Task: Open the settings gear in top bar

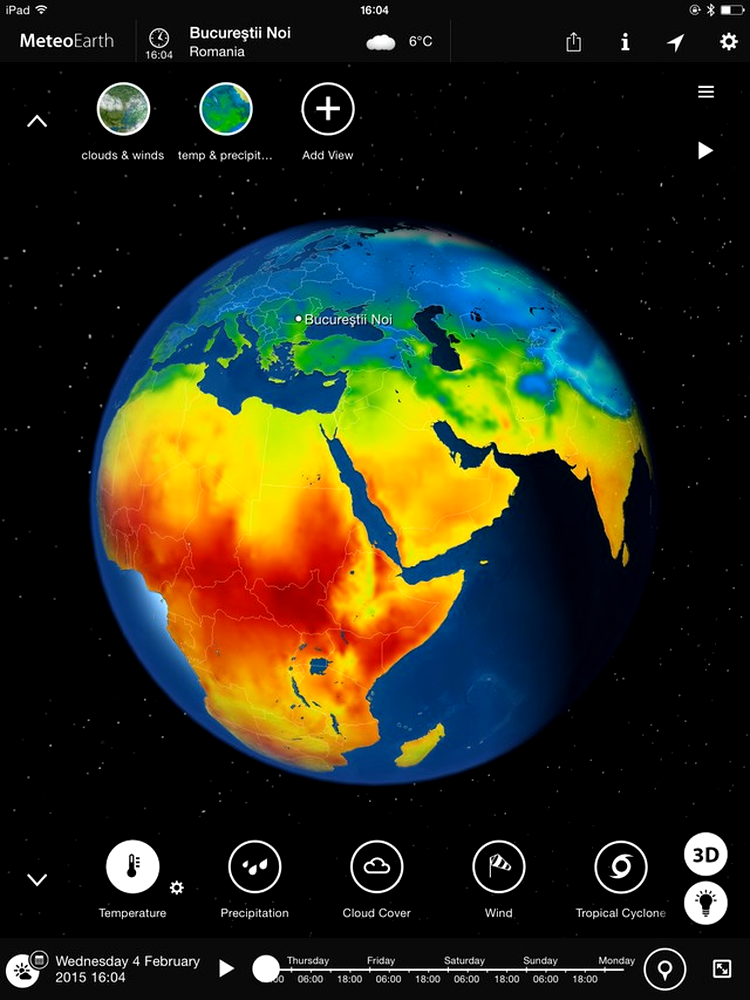Action: pos(728,42)
